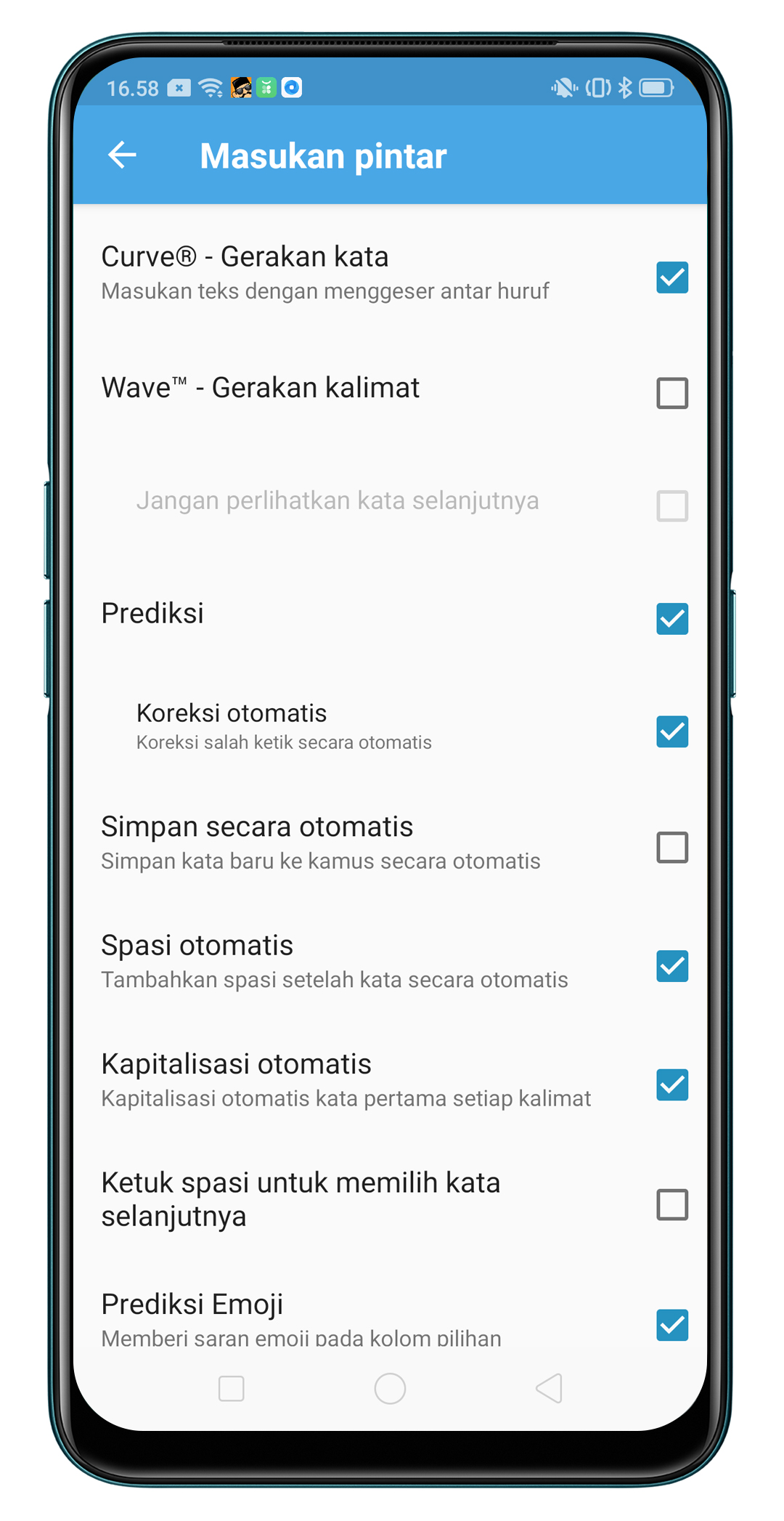Image resolution: width=784 pixels, height=1521 pixels.
Task: Go back from Masukan pintar
Action: pyautogui.click(x=122, y=155)
